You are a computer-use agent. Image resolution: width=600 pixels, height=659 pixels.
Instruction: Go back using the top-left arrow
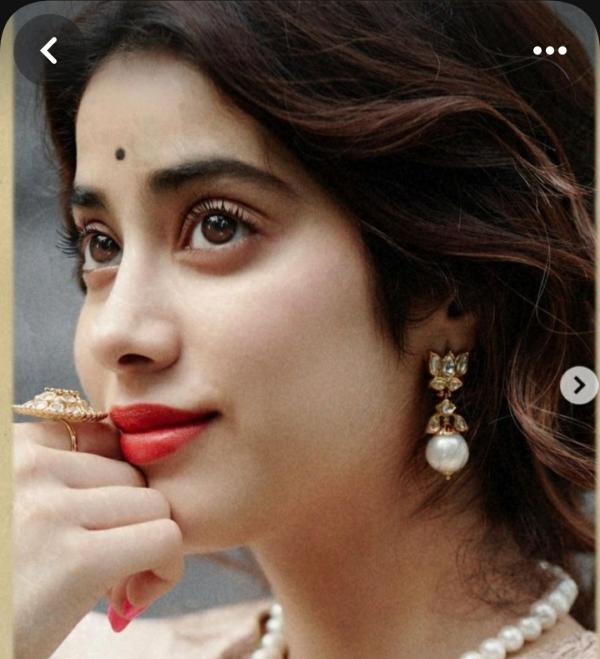point(49,50)
